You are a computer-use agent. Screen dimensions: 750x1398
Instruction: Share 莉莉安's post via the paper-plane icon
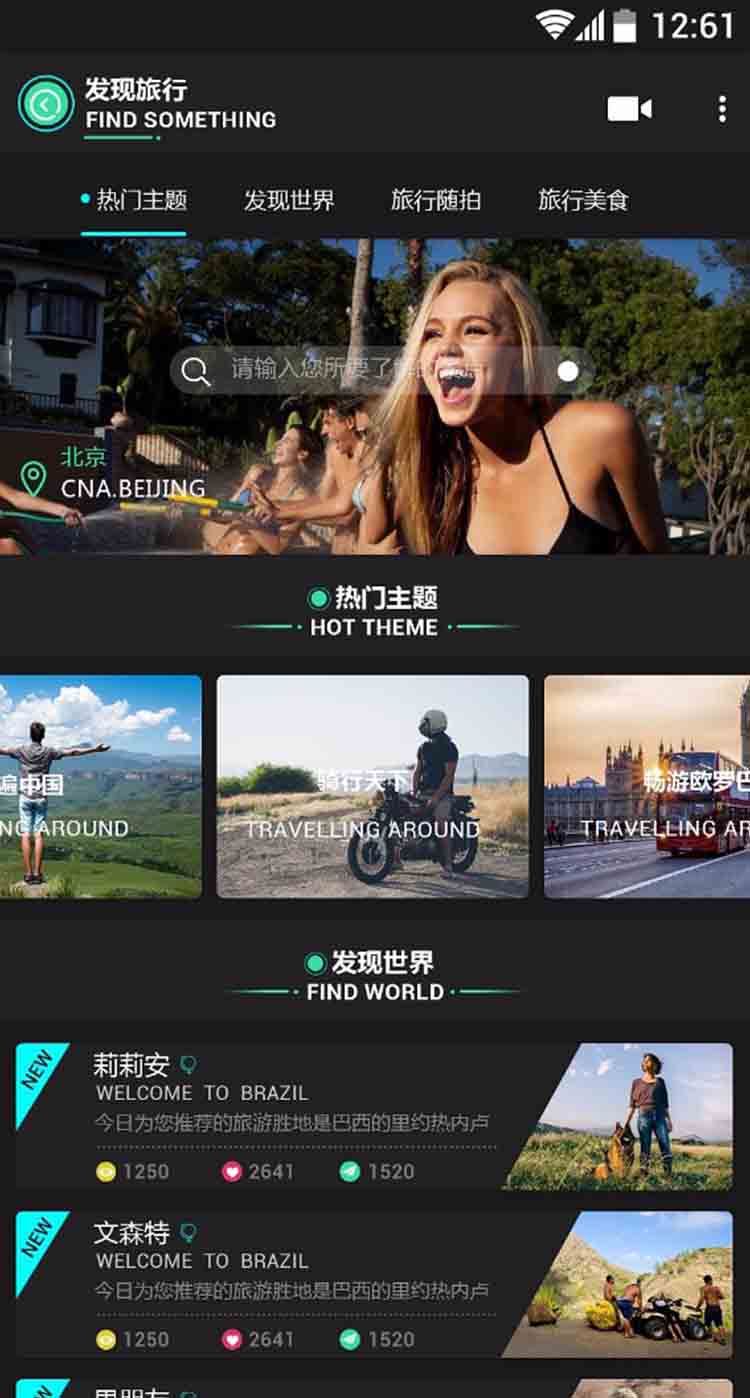click(x=349, y=1171)
